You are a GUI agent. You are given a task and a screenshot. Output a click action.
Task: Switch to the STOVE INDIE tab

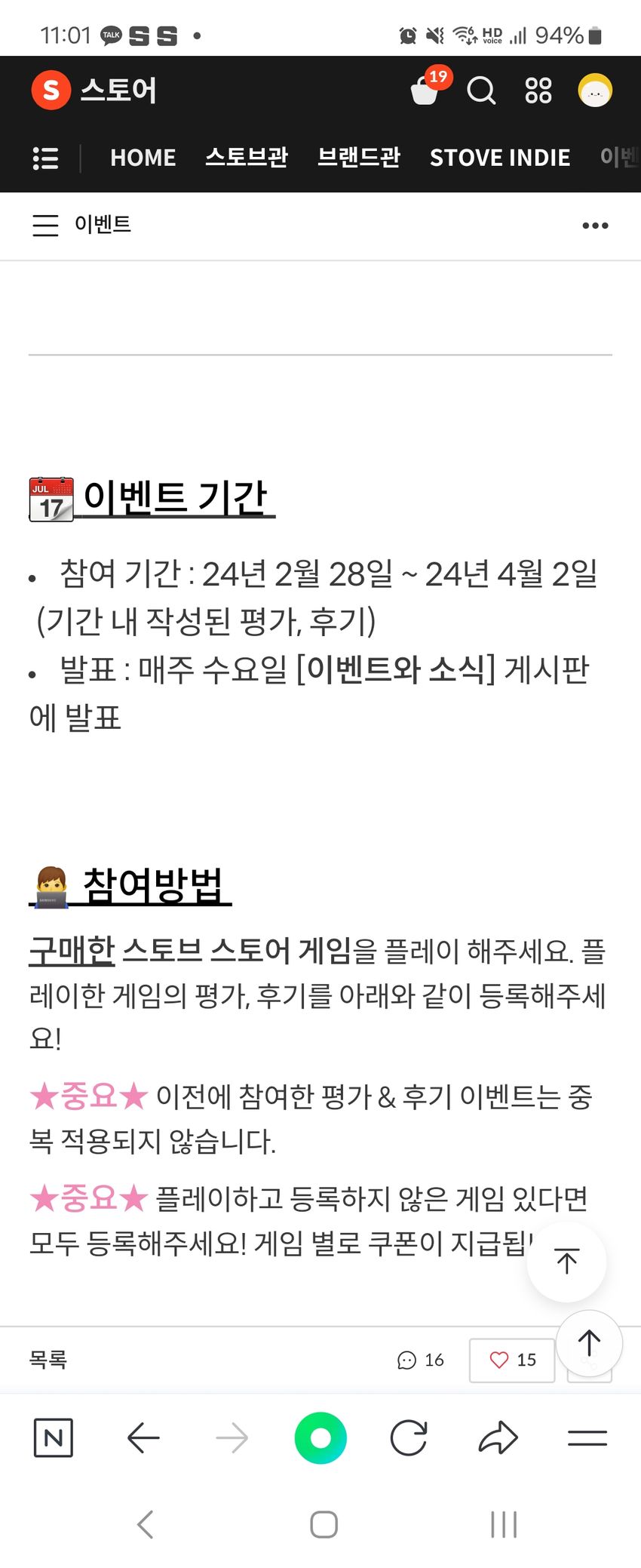tap(499, 158)
